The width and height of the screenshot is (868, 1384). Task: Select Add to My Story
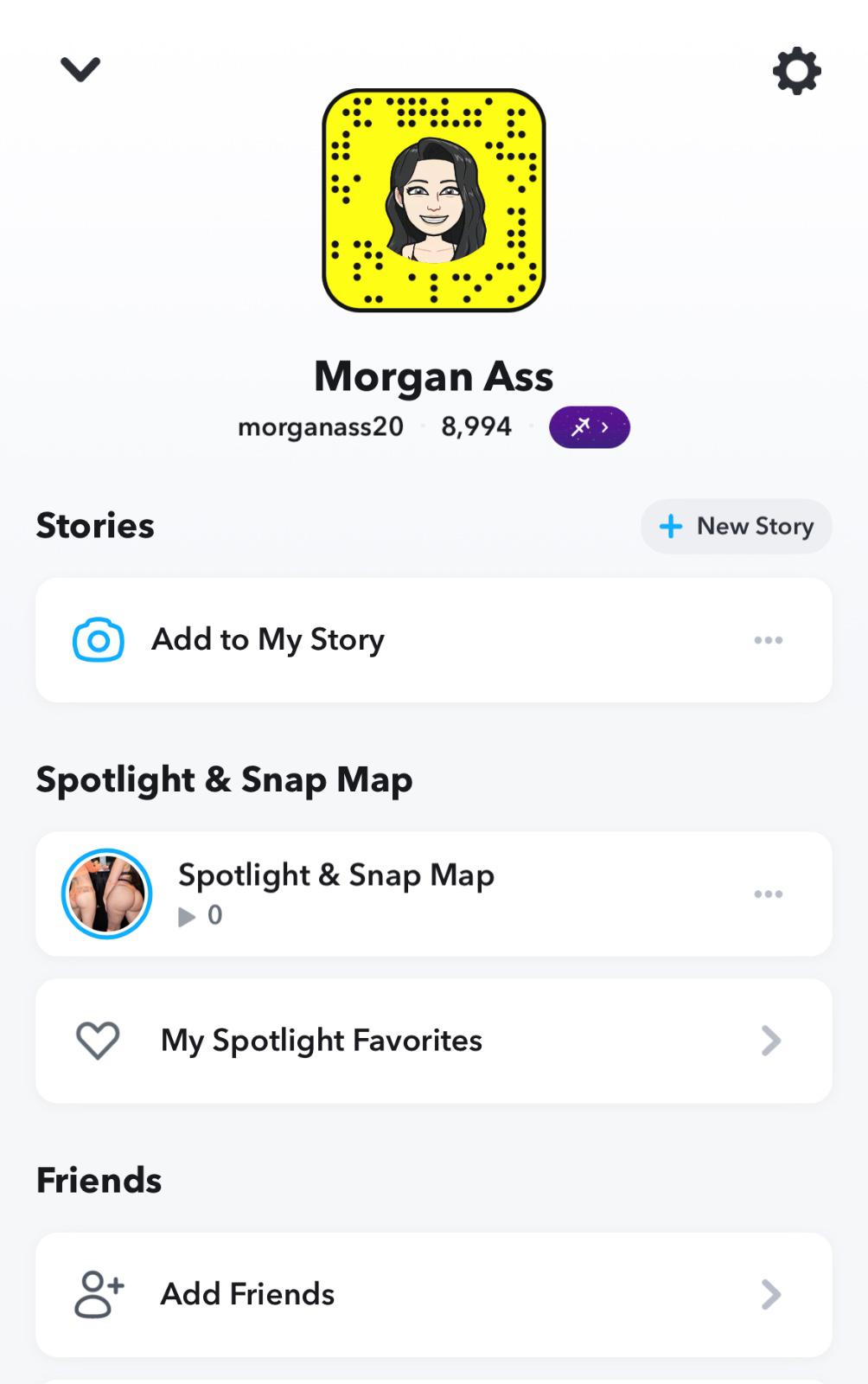268,640
